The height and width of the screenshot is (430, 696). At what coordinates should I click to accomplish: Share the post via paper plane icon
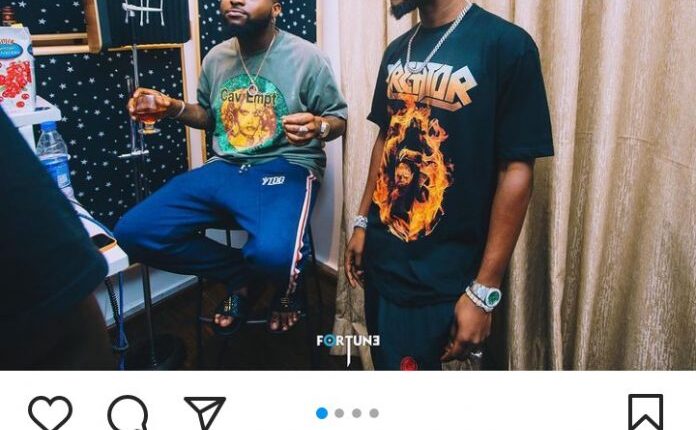(x=205, y=412)
